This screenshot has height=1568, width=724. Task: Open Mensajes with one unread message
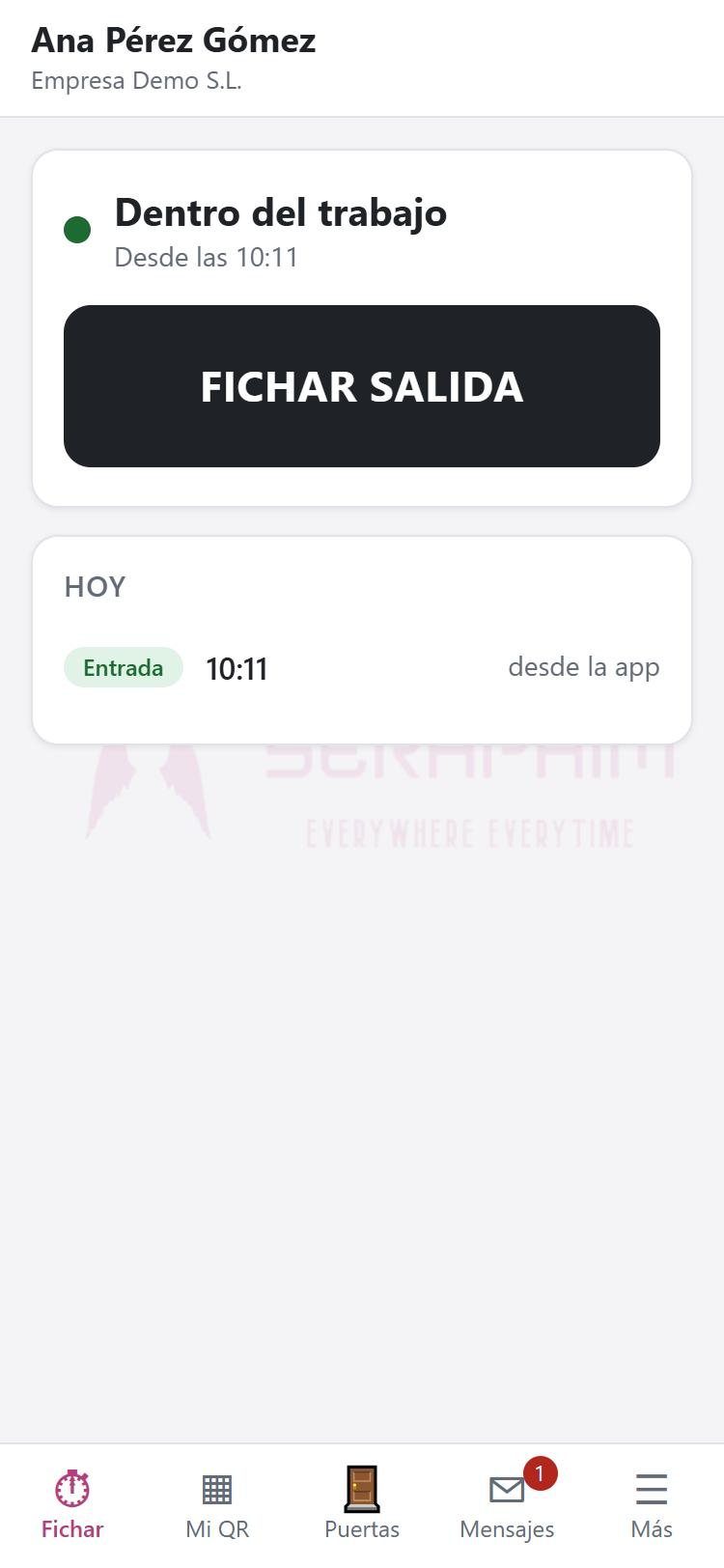507,1504
